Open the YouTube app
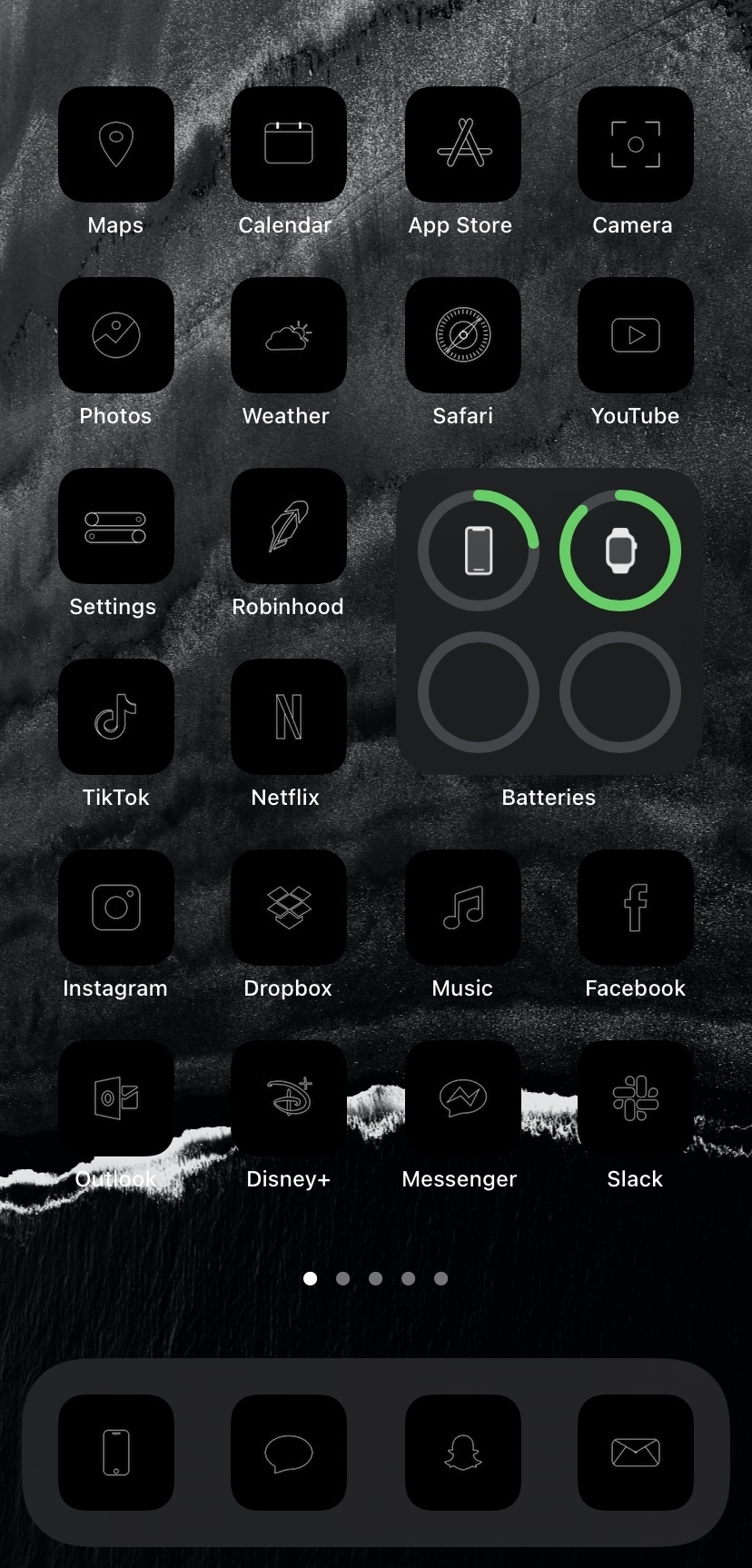Image resolution: width=752 pixels, height=1568 pixels. pos(636,335)
